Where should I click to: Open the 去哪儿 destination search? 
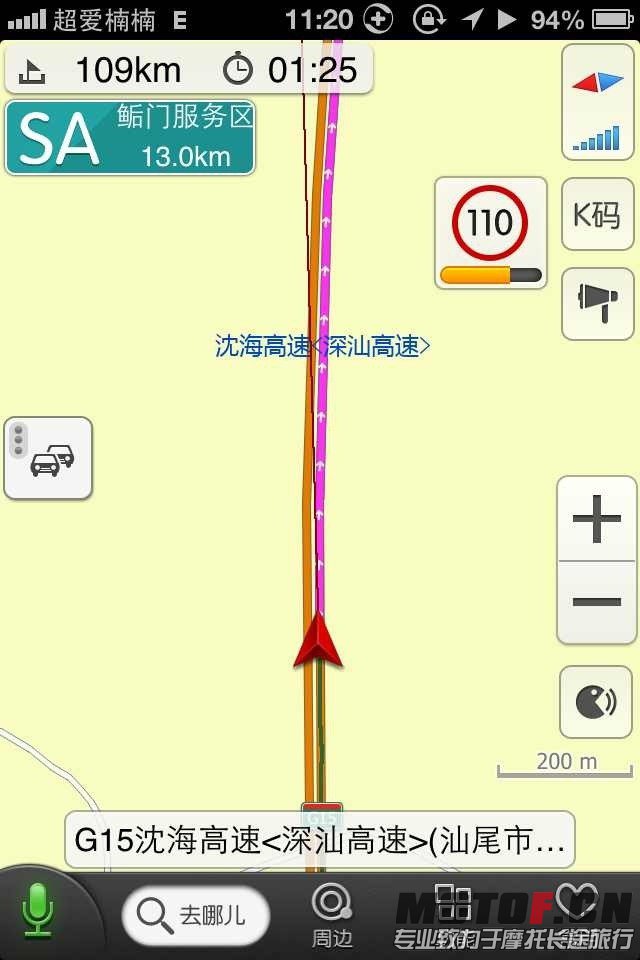[197, 914]
